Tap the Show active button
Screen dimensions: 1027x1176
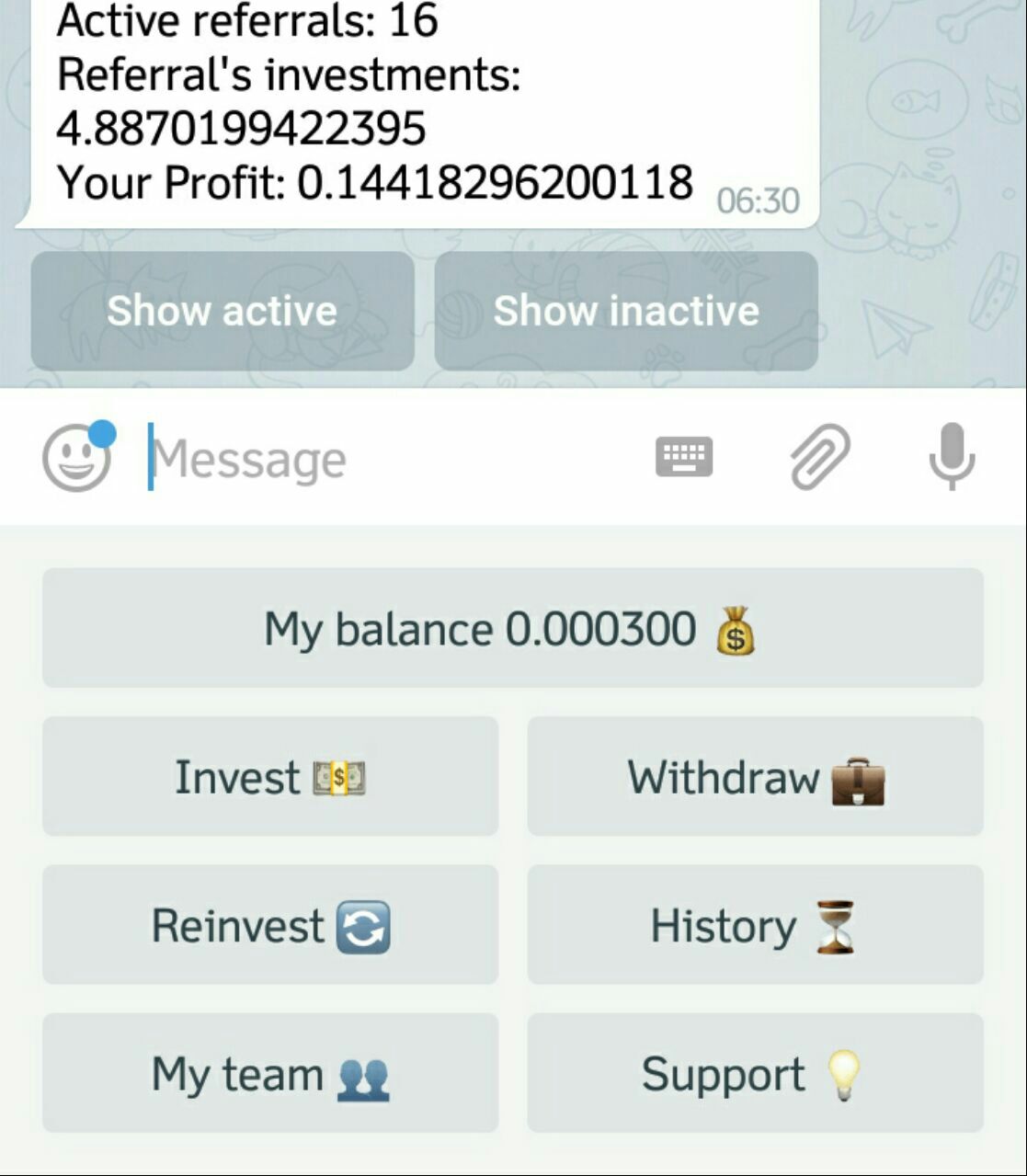point(223,311)
